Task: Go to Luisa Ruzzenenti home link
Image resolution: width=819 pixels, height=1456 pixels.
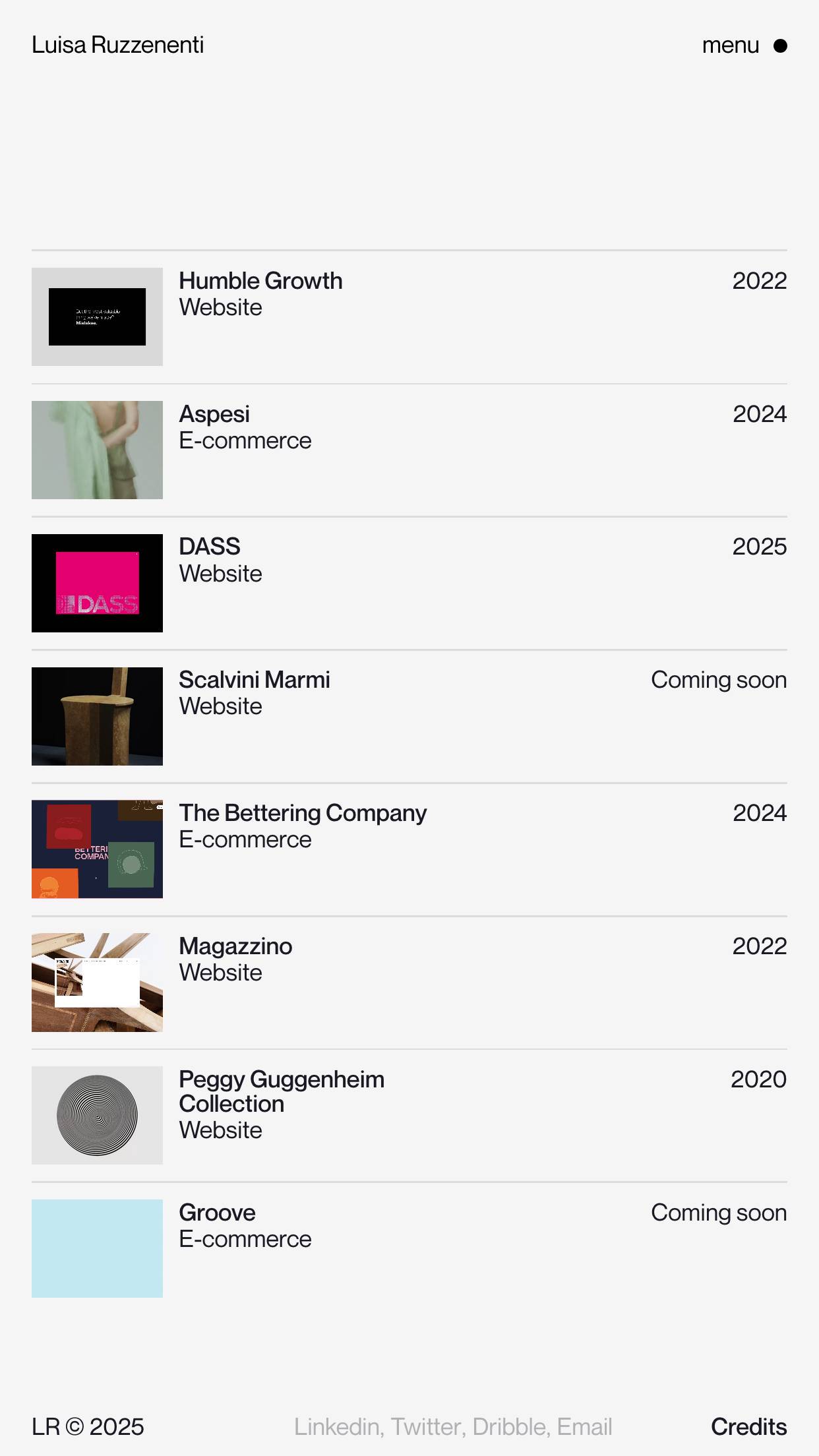Action: tap(118, 45)
